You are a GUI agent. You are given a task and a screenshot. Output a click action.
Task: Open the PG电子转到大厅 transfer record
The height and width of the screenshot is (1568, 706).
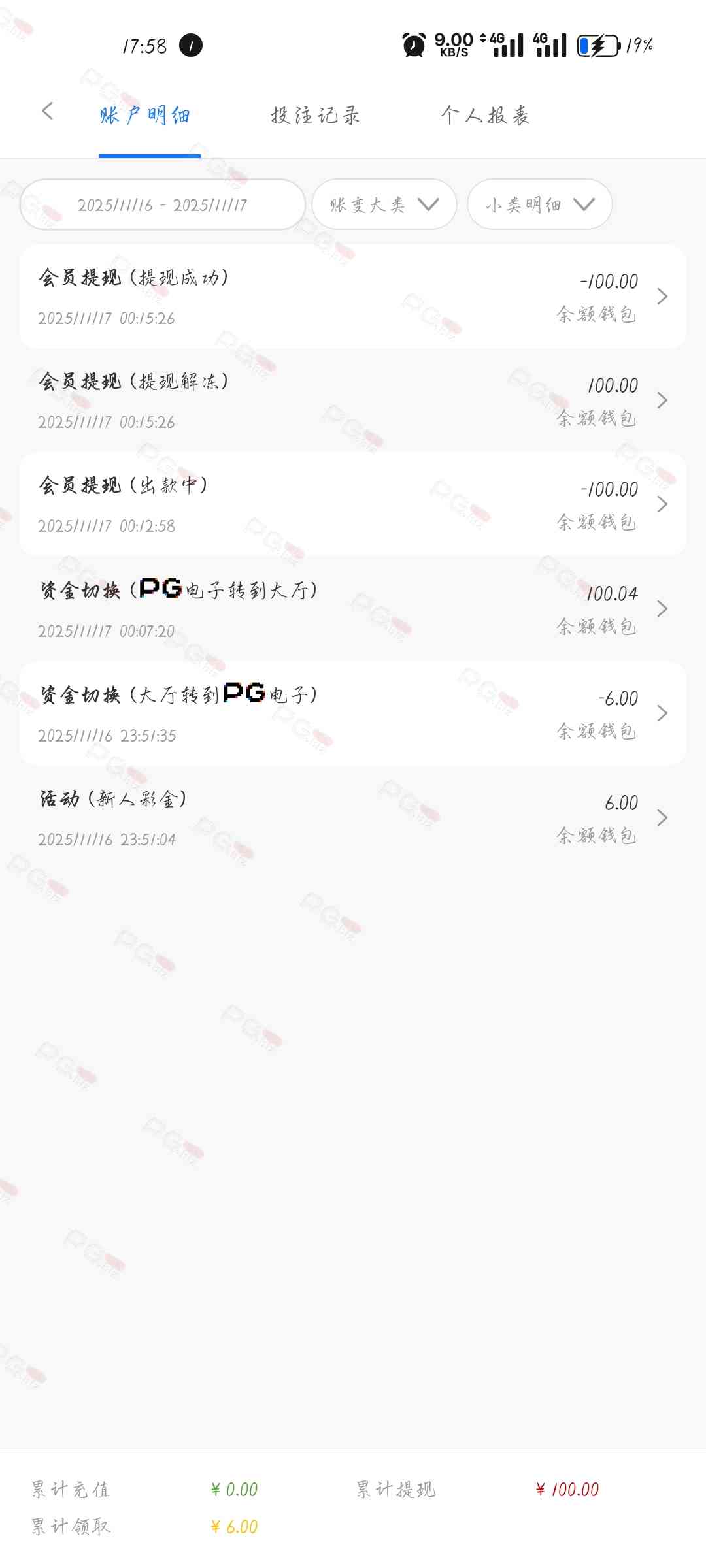[x=353, y=609]
